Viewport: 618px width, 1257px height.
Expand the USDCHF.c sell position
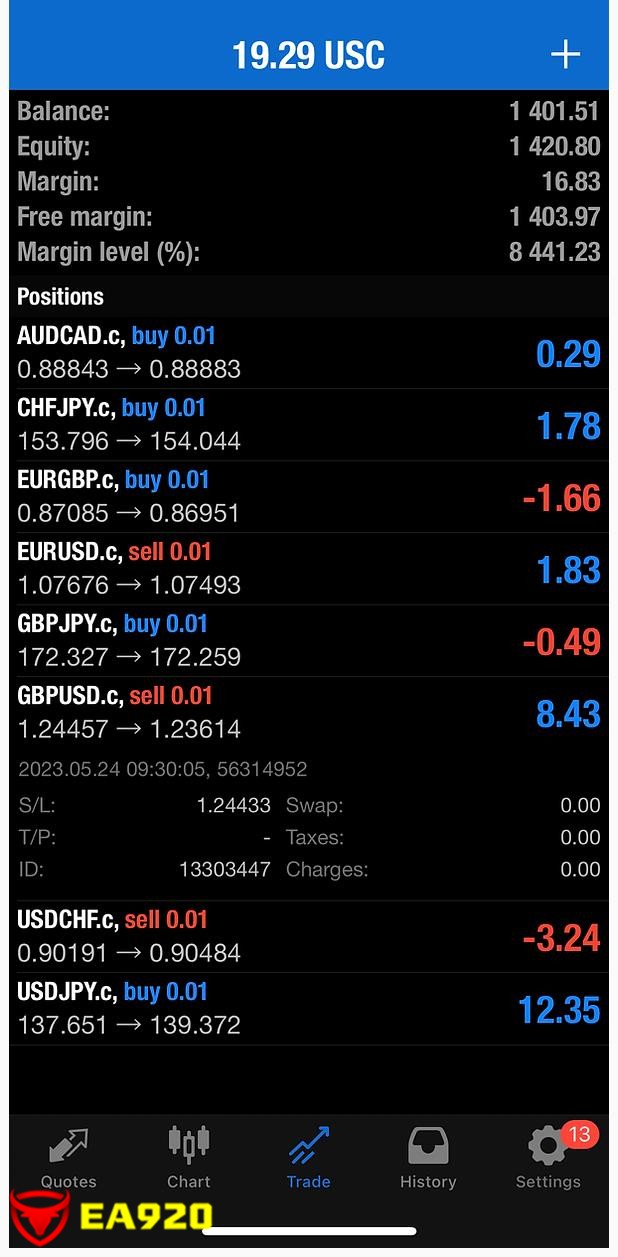pyautogui.click(x=308, y=937)
